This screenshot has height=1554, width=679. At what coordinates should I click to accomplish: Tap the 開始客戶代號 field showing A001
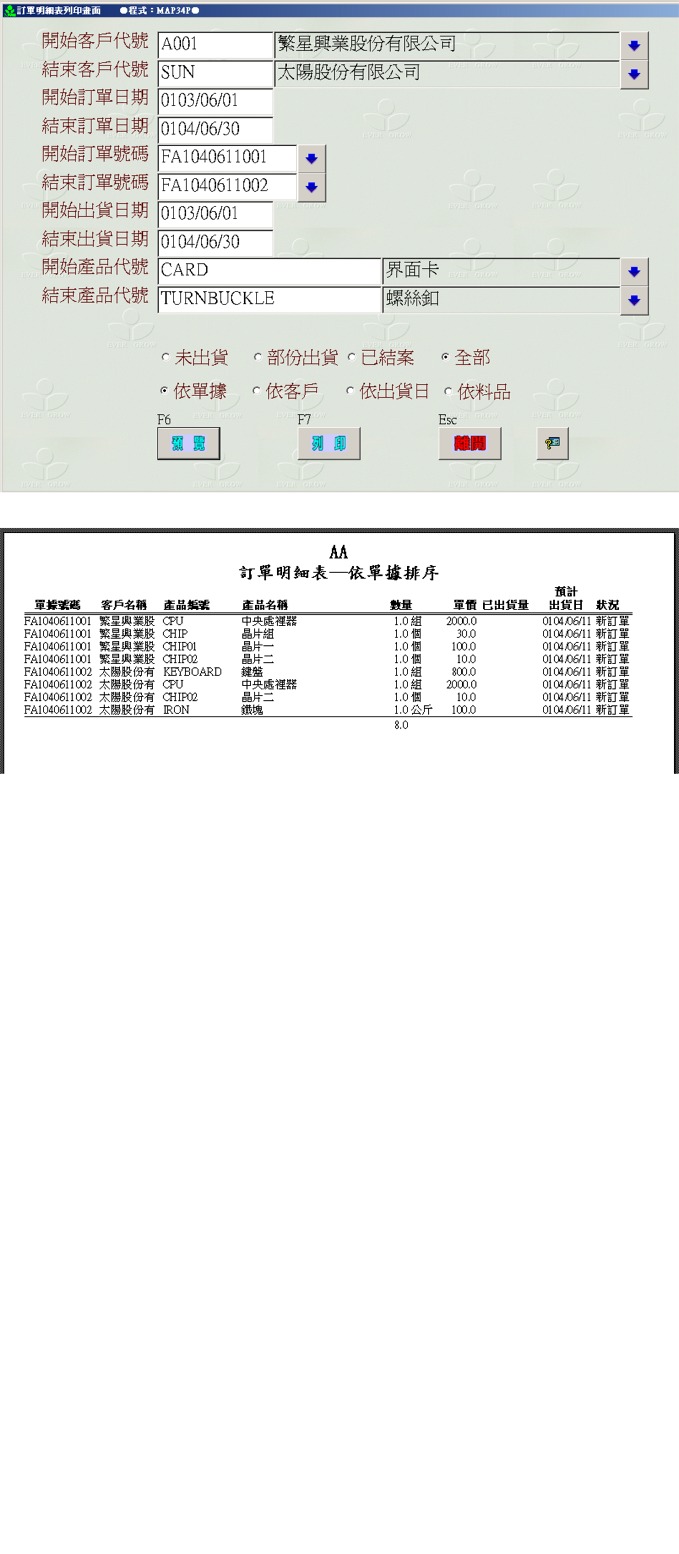pos(215,45)
